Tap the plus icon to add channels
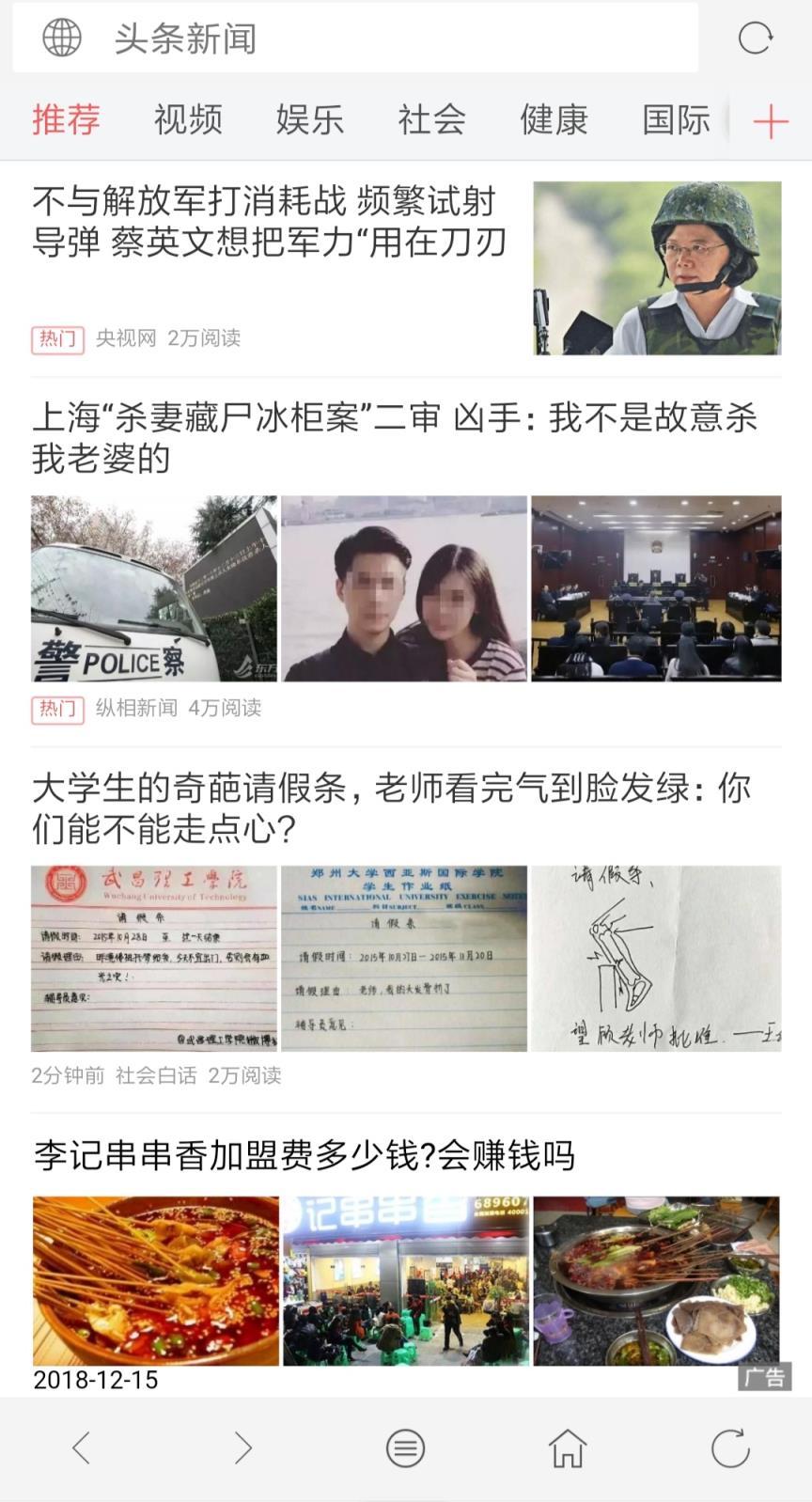Screen dimensions: 812x1502 coord(769,120)
